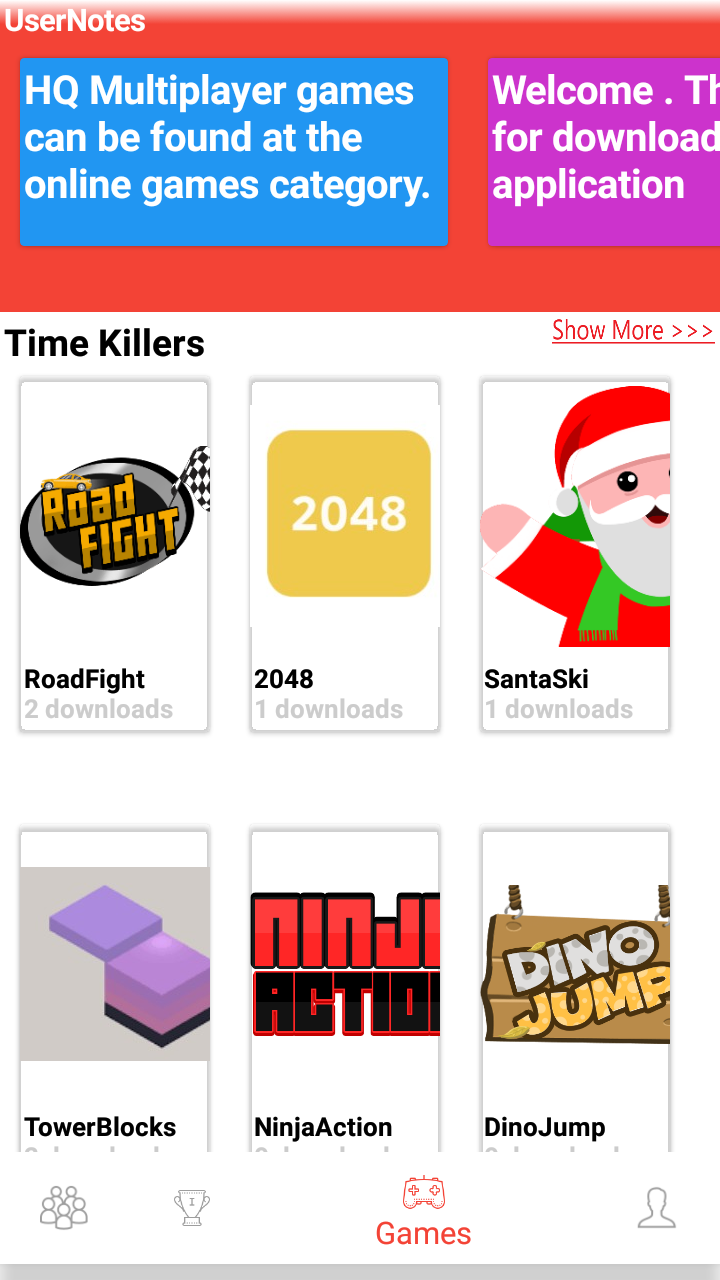Open the 2048 game card

[345, 555]
